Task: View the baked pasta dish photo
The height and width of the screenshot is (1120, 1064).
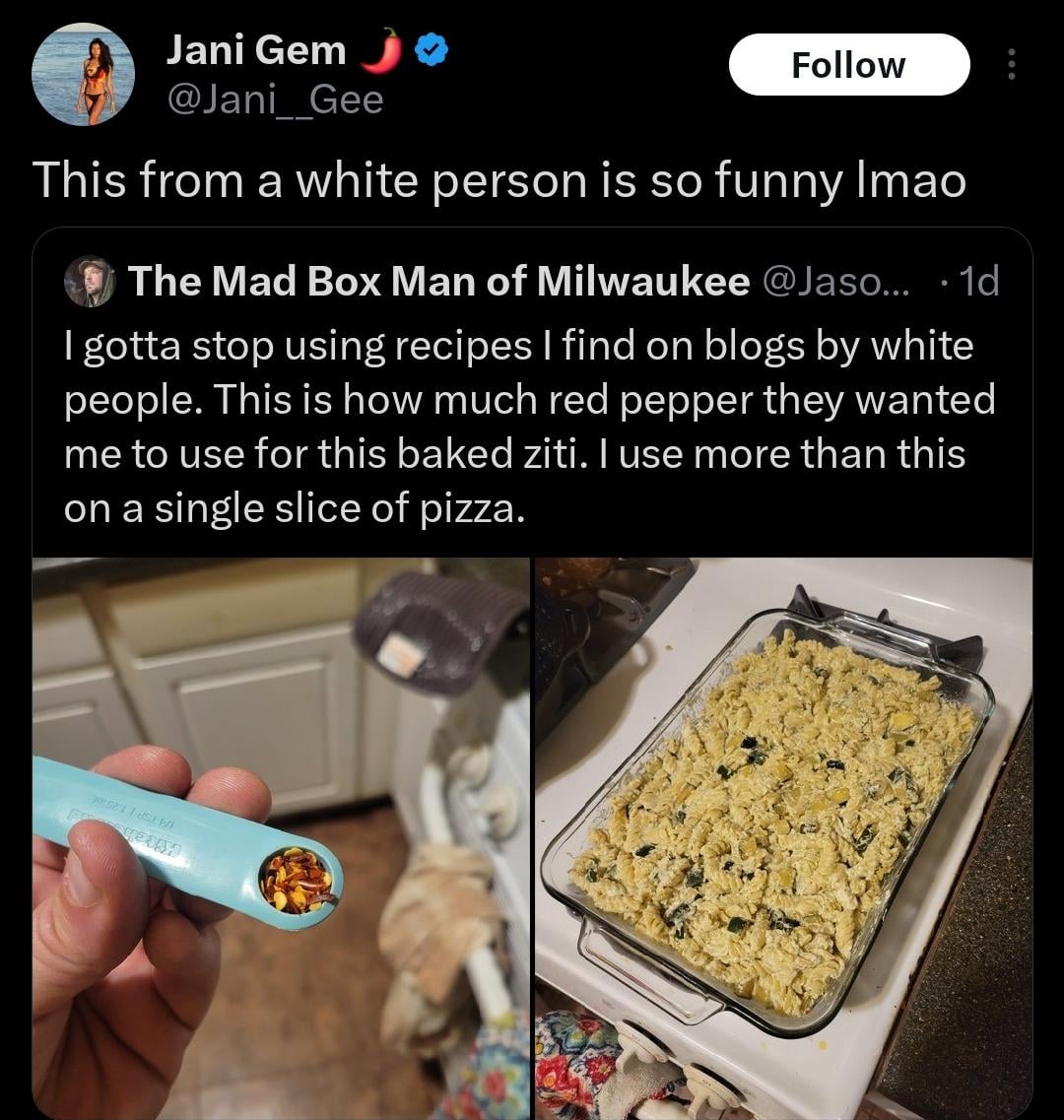Action: (x=783, y=837)
